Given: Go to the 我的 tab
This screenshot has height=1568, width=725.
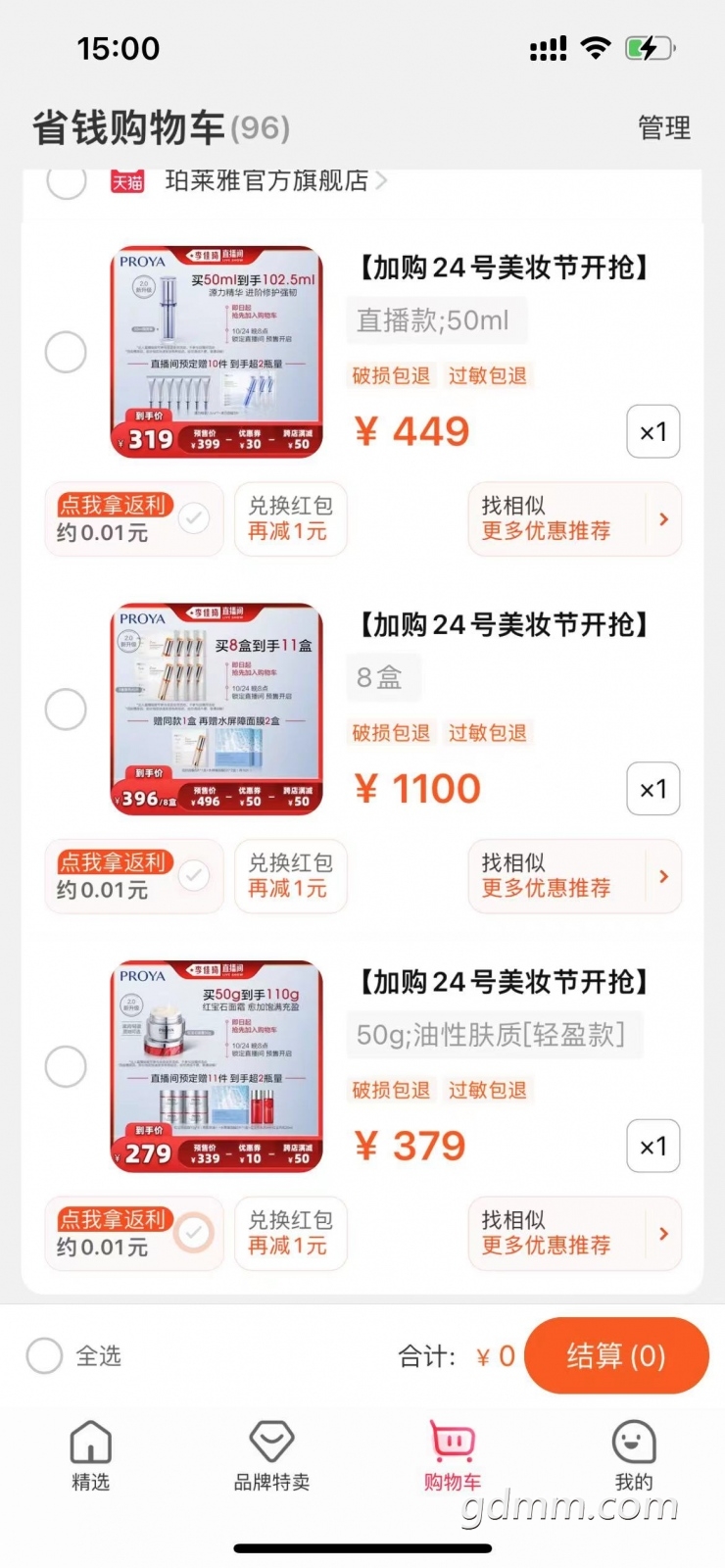Looking at the screenshot, I should point(633,1456).
